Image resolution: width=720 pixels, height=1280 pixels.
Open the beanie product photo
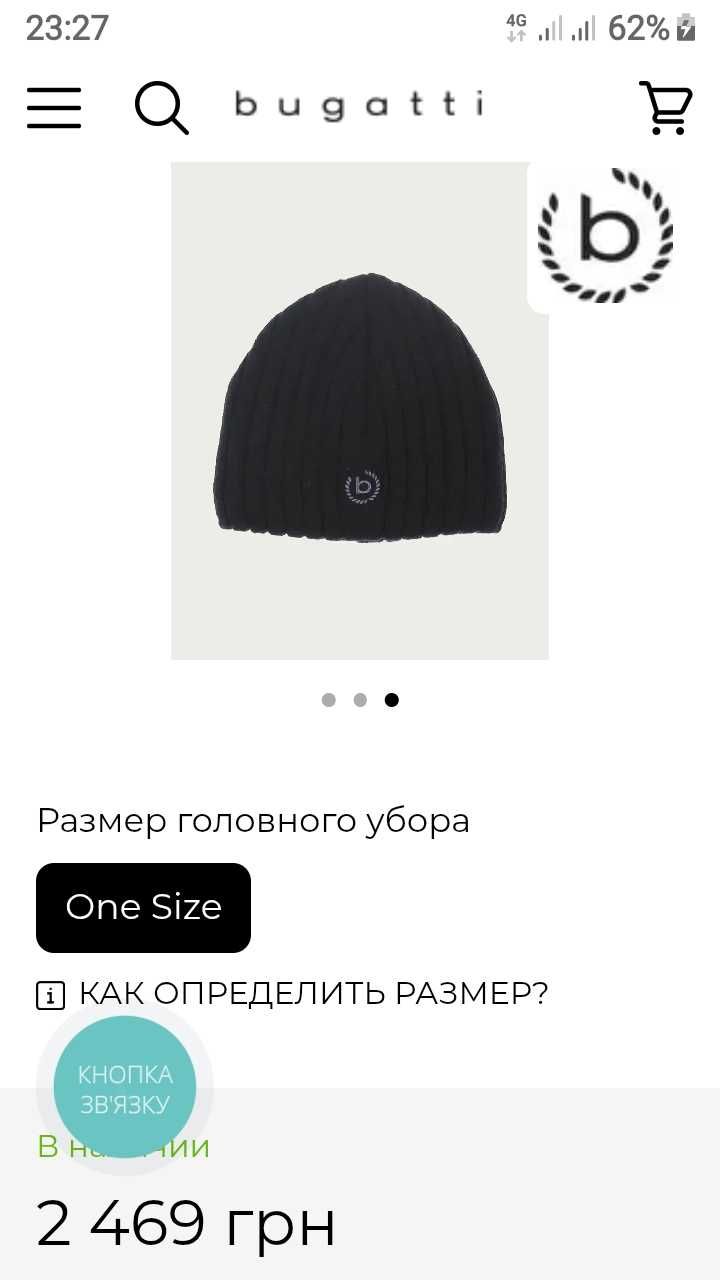click(359, 410)
